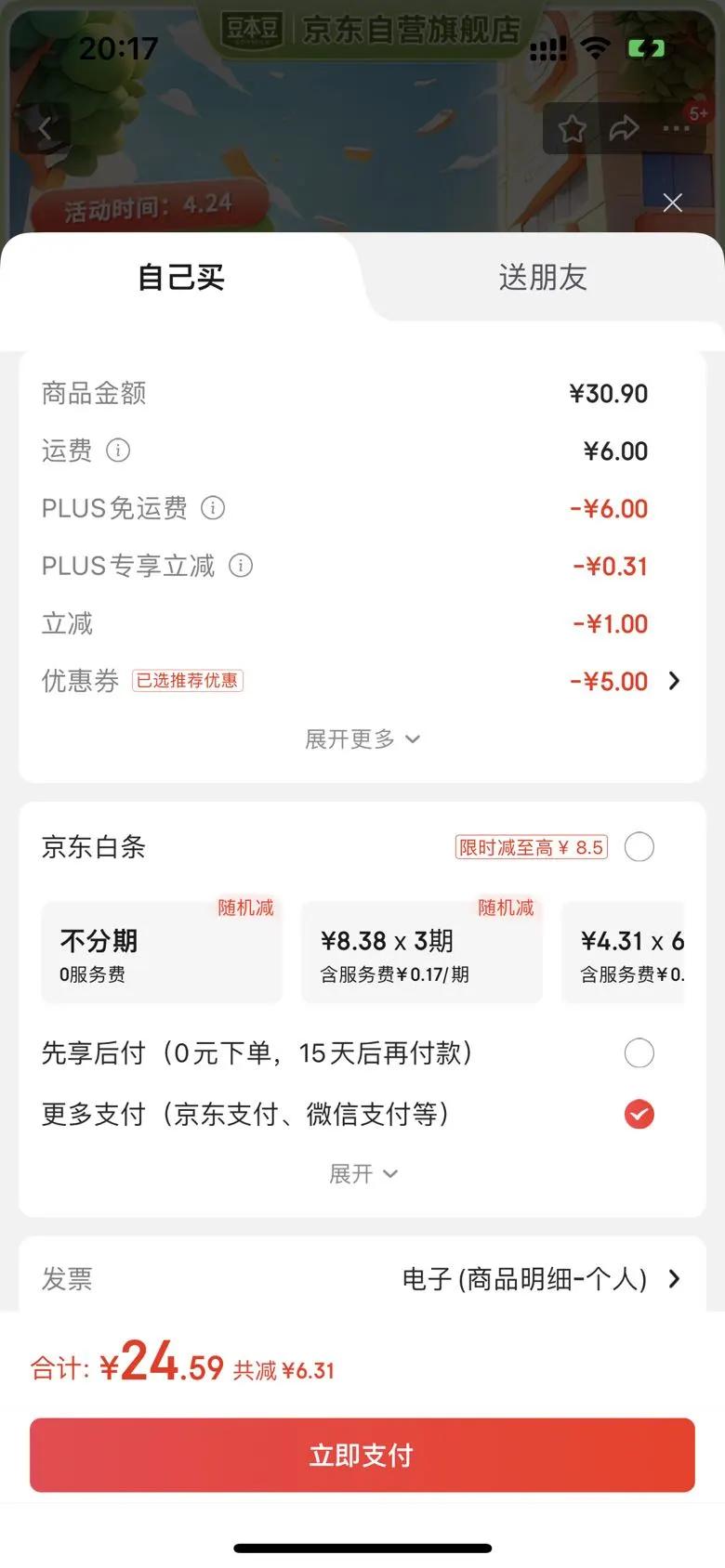Select 更多支付 payment option
This screenshot has height=1568, width=725.
click(639, 1114)
